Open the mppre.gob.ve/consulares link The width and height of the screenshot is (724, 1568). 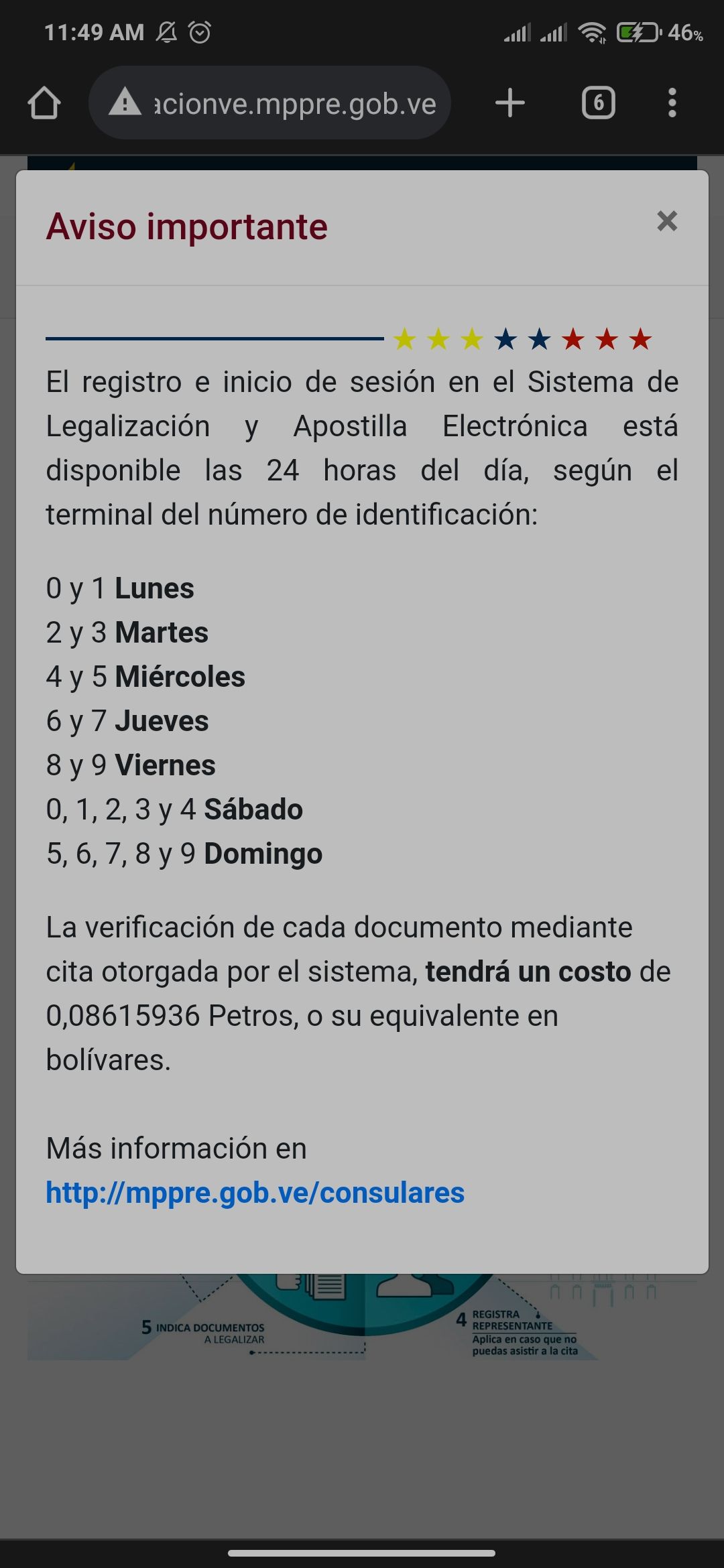click(255, 1192)
